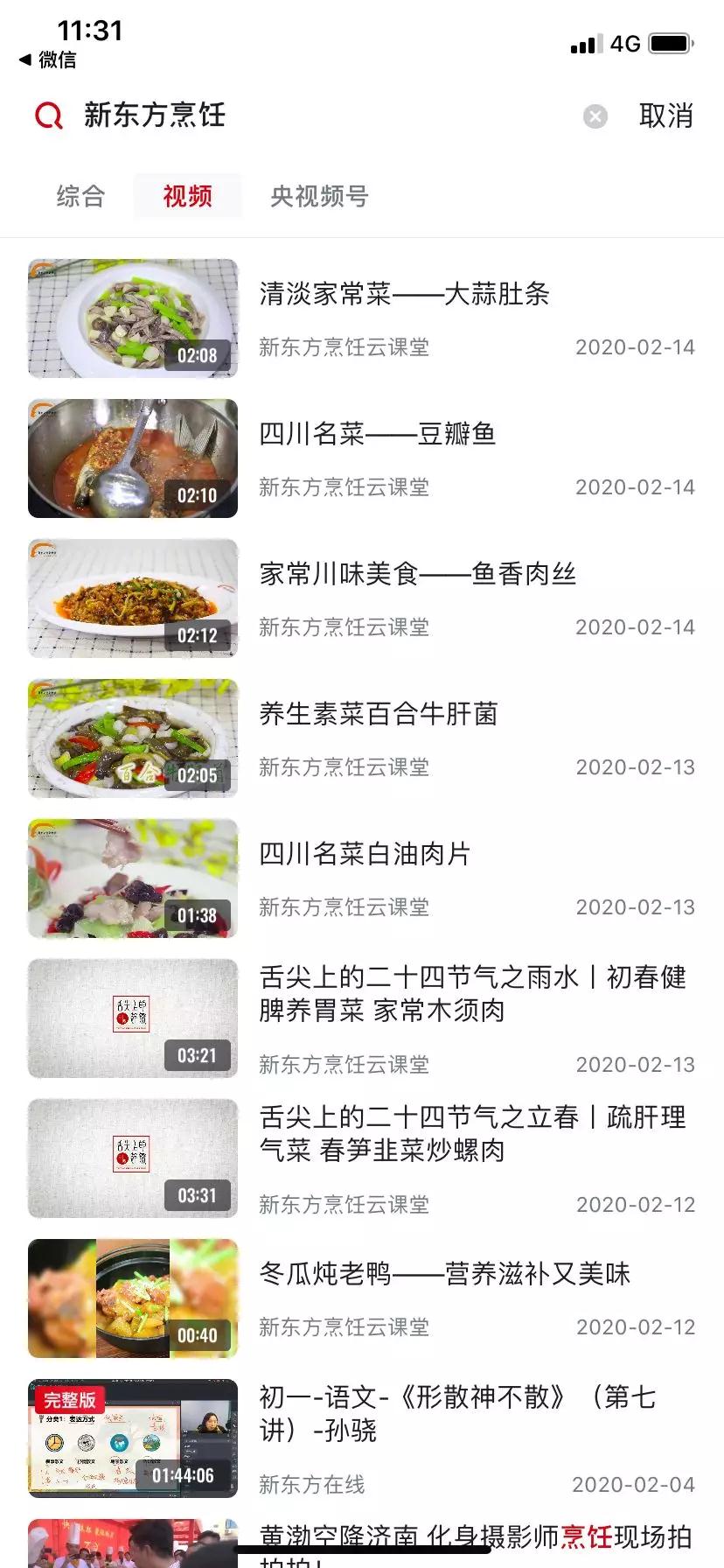Switch to the 综合 tab

coord(80,196)
